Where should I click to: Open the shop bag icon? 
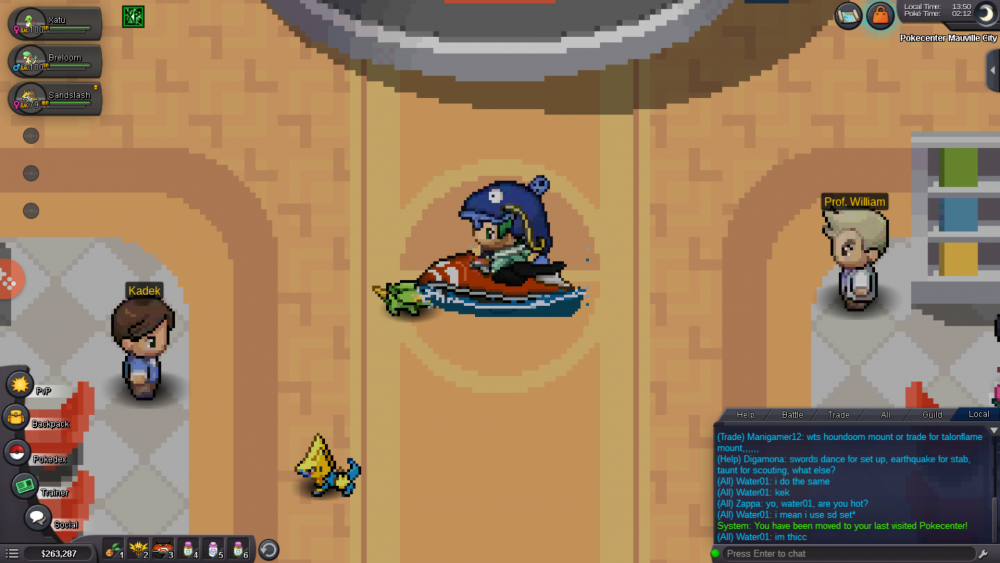[x=879, y=15]
